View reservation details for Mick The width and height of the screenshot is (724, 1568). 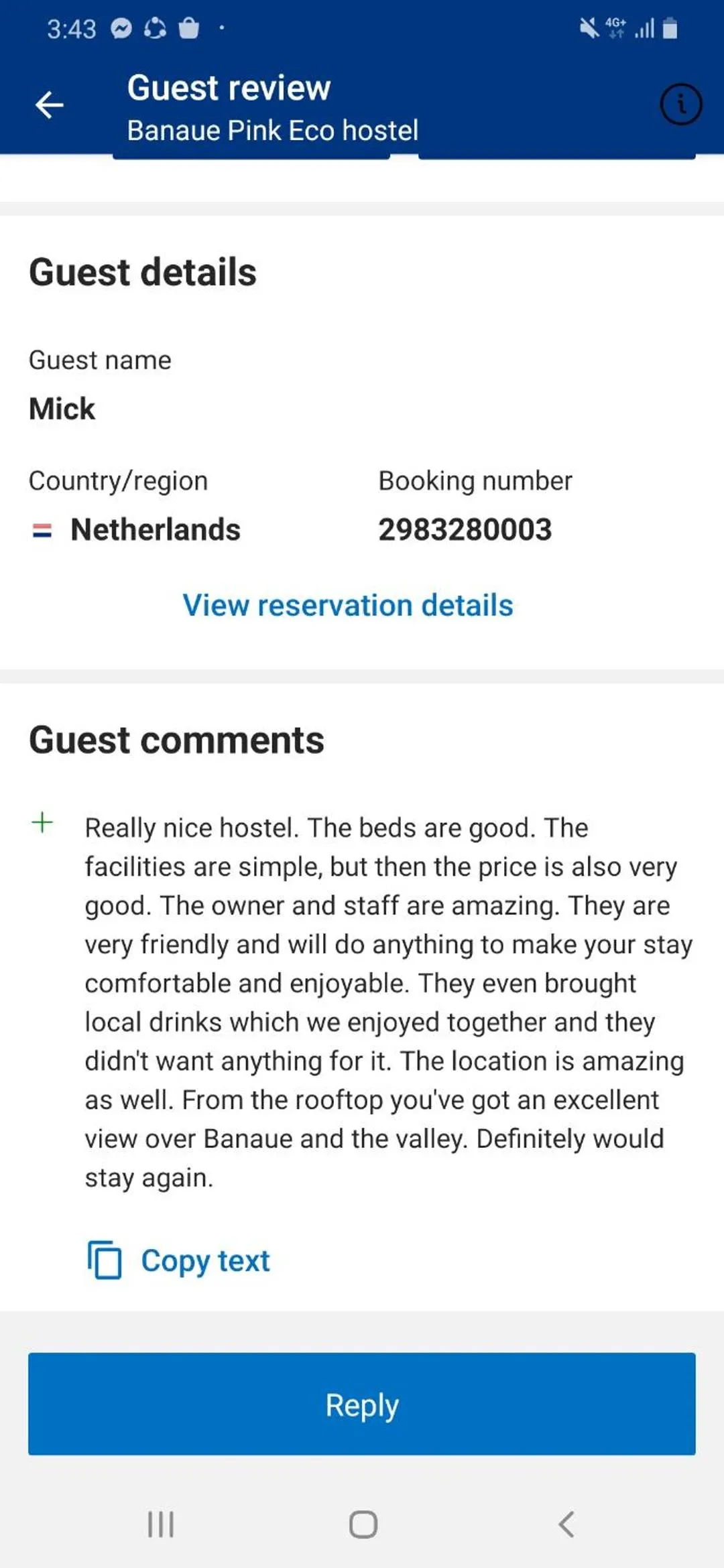(x=348, y=605)
